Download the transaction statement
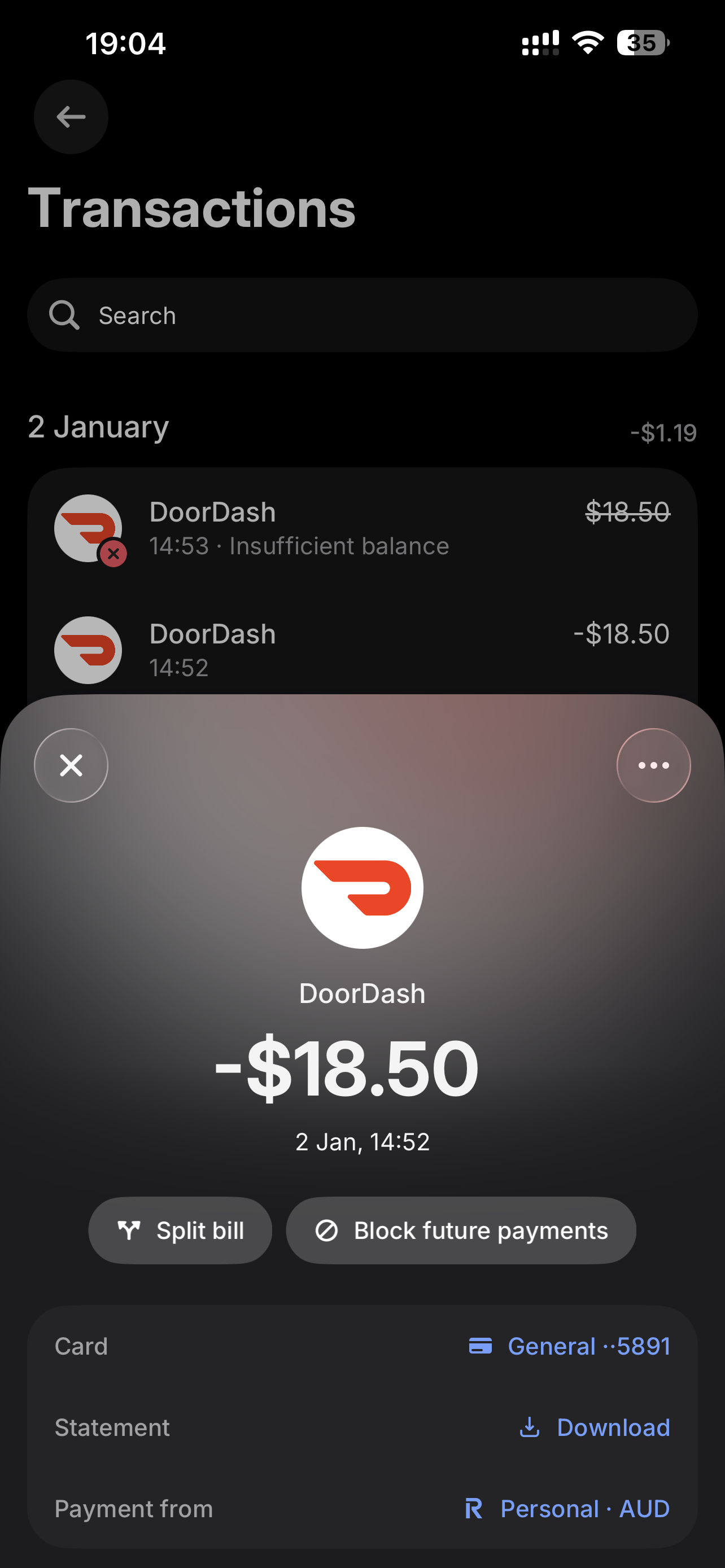The image size is (725, 1568). pos(594,1427)
